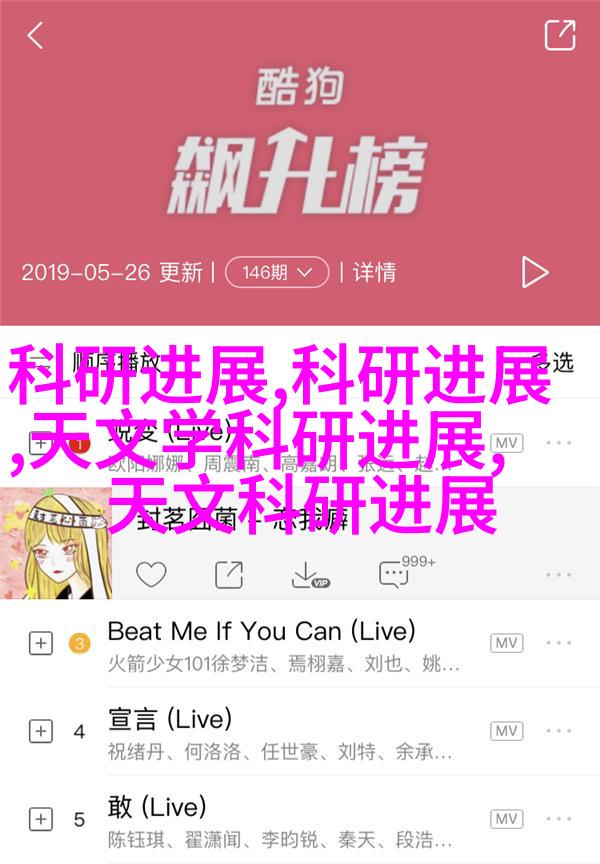Add 宣言 (Live) to queue

(40, 731)
